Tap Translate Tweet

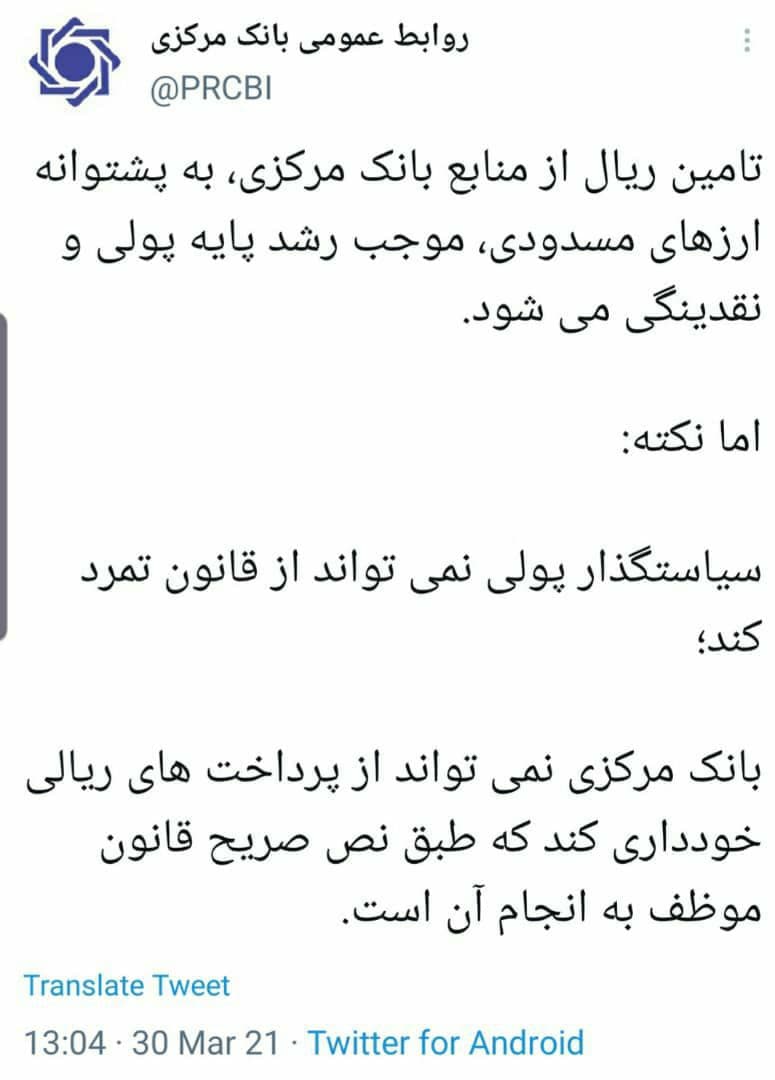click(127, 985)
